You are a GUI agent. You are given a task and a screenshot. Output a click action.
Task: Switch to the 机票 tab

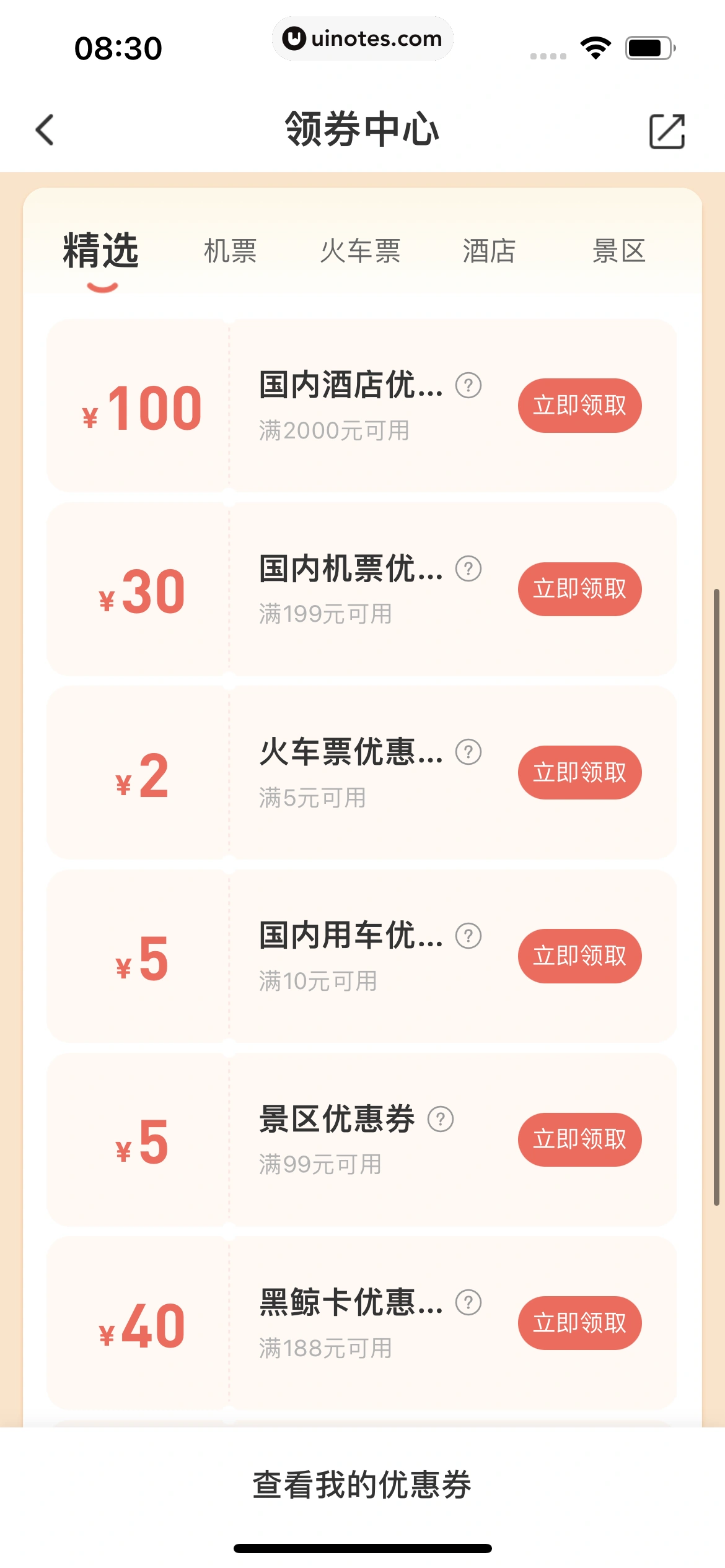pos(231,251)
